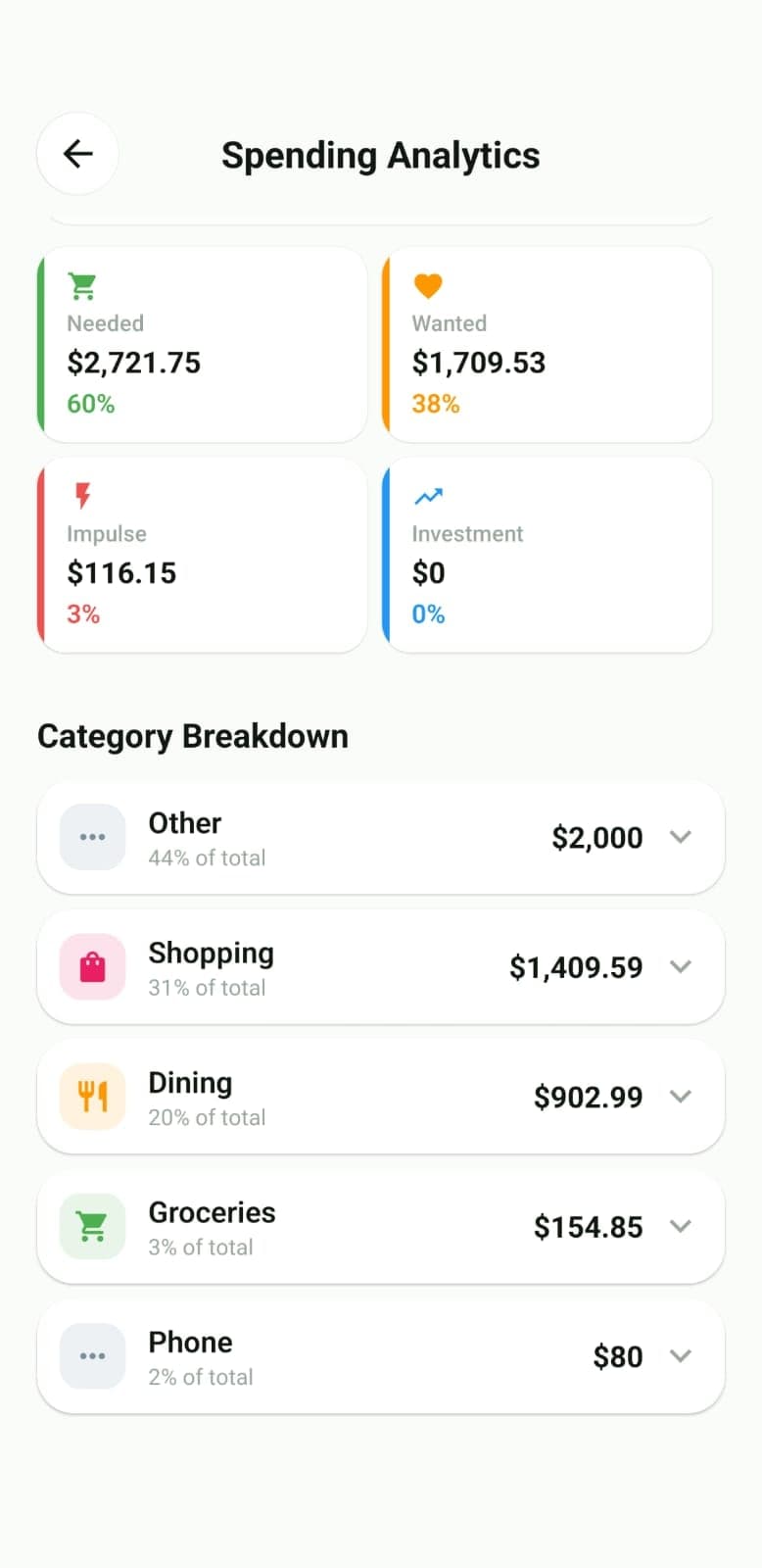This screenshot has height=1568, width=762.
Task: Click the Investment card showing $0
Action: click(547, 554)
